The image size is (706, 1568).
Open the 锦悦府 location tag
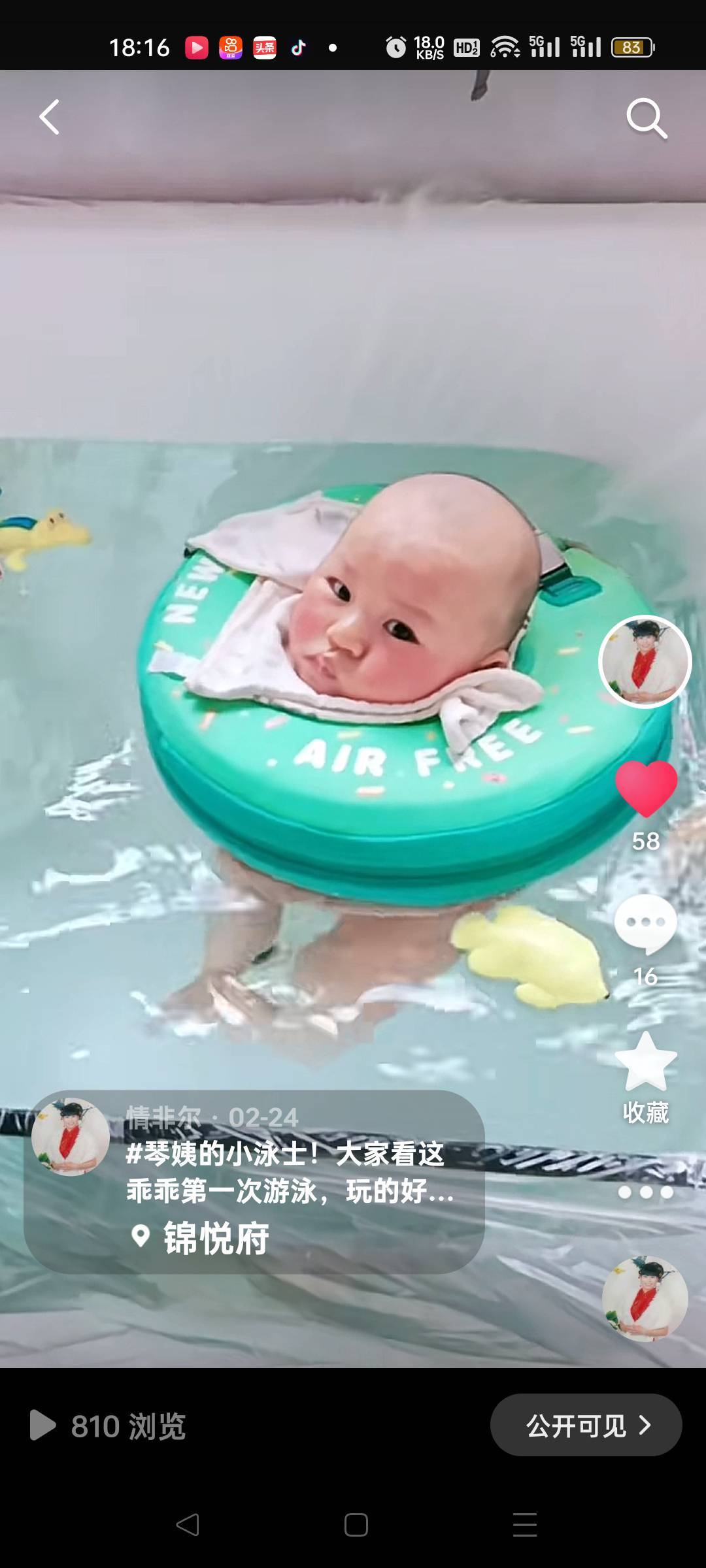(x=216, y=1238)
